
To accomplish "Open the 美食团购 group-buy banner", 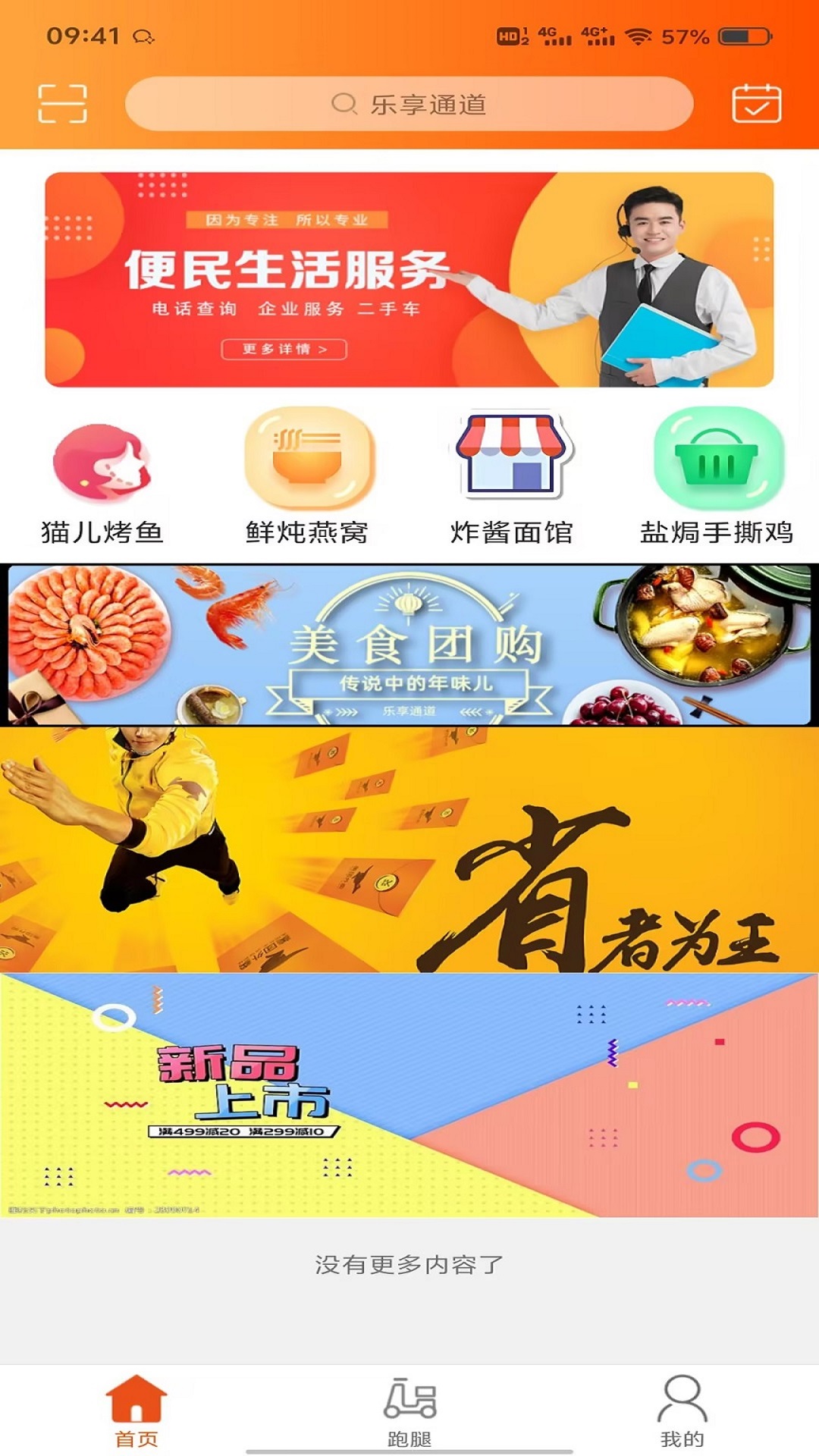I will tap(409, 645).
